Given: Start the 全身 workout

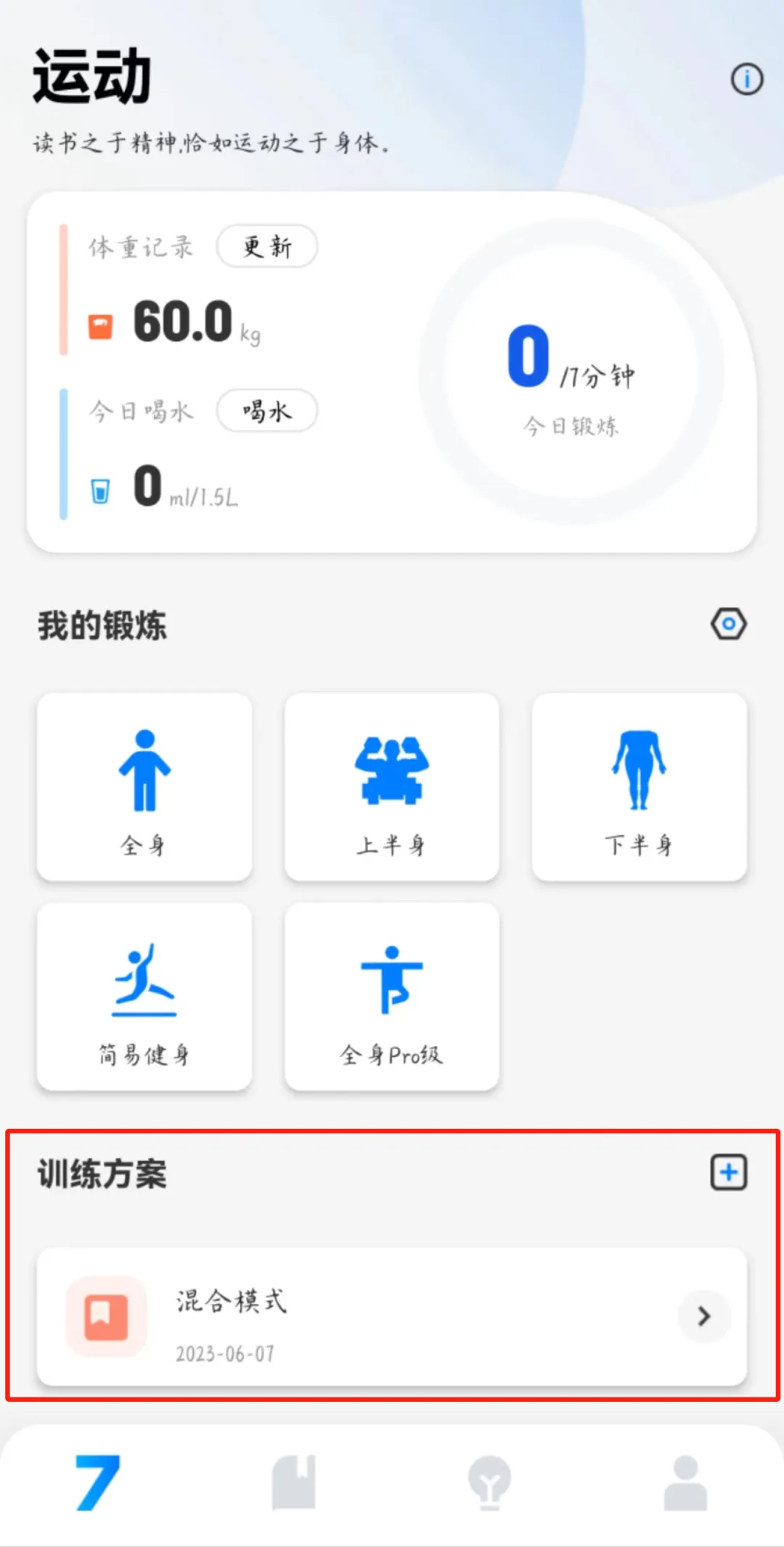Looking at the screenshot, I should click(144, 788).
